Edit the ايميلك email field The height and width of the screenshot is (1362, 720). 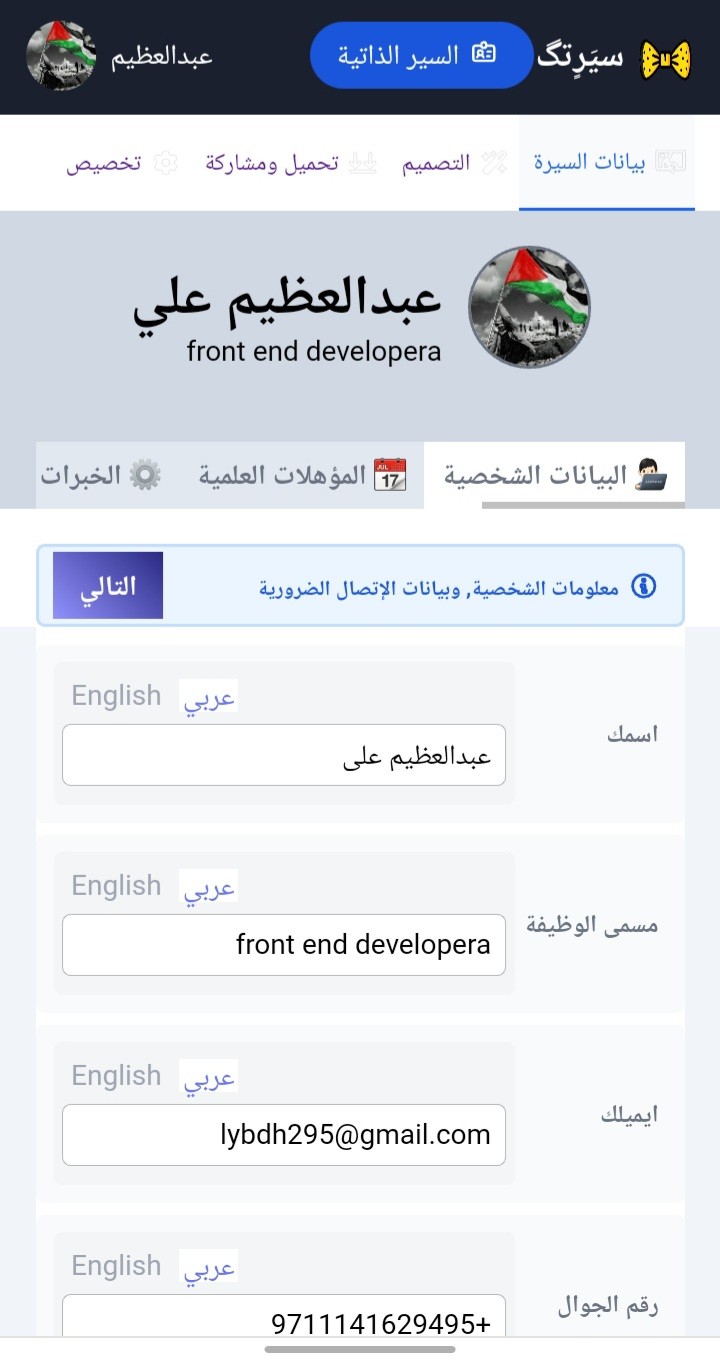(284, 1135)
